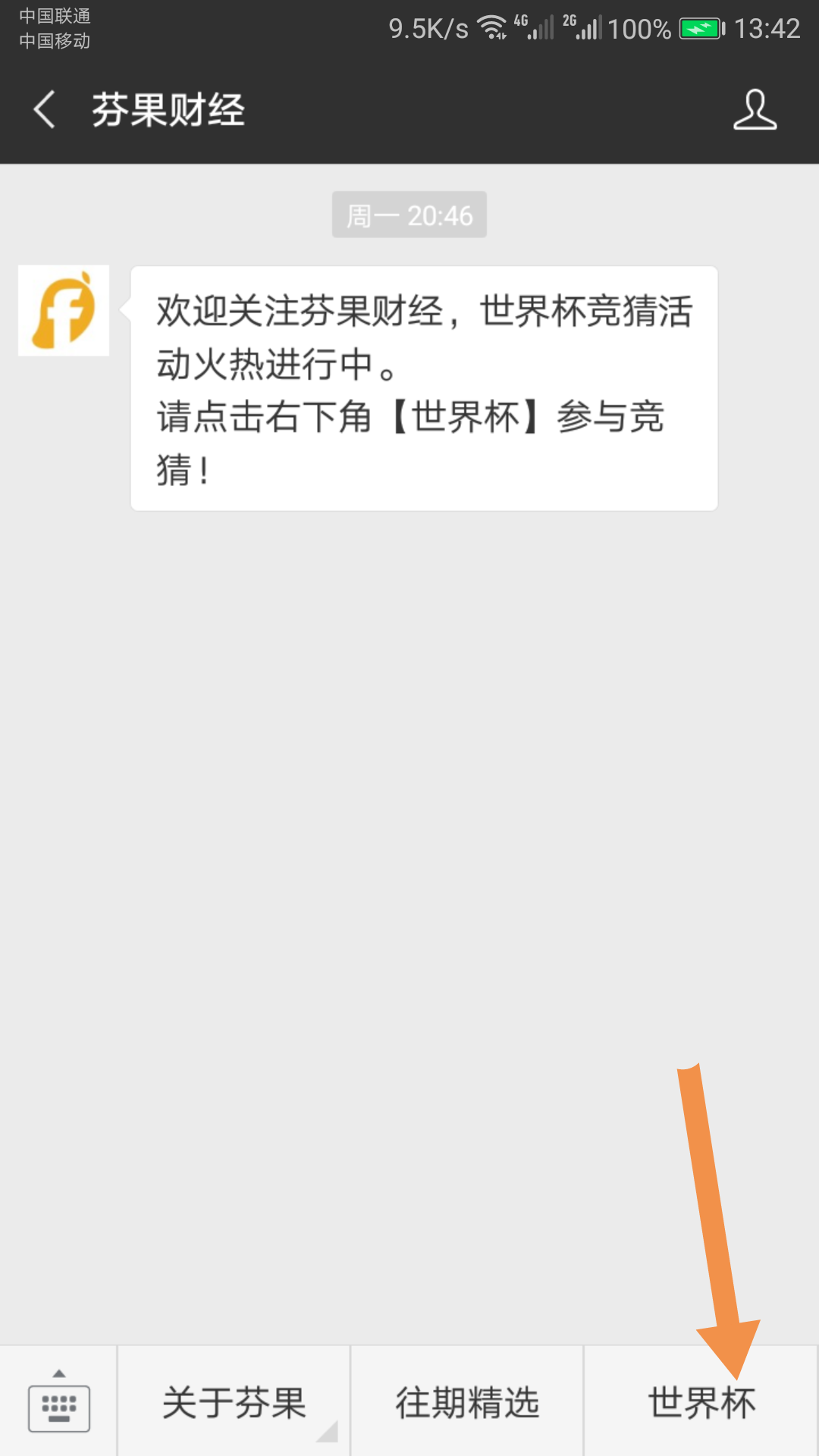Viewport: 819px width, 1456px height.
Task: Open the account profile icon
Action: click(x=755, y=110)
